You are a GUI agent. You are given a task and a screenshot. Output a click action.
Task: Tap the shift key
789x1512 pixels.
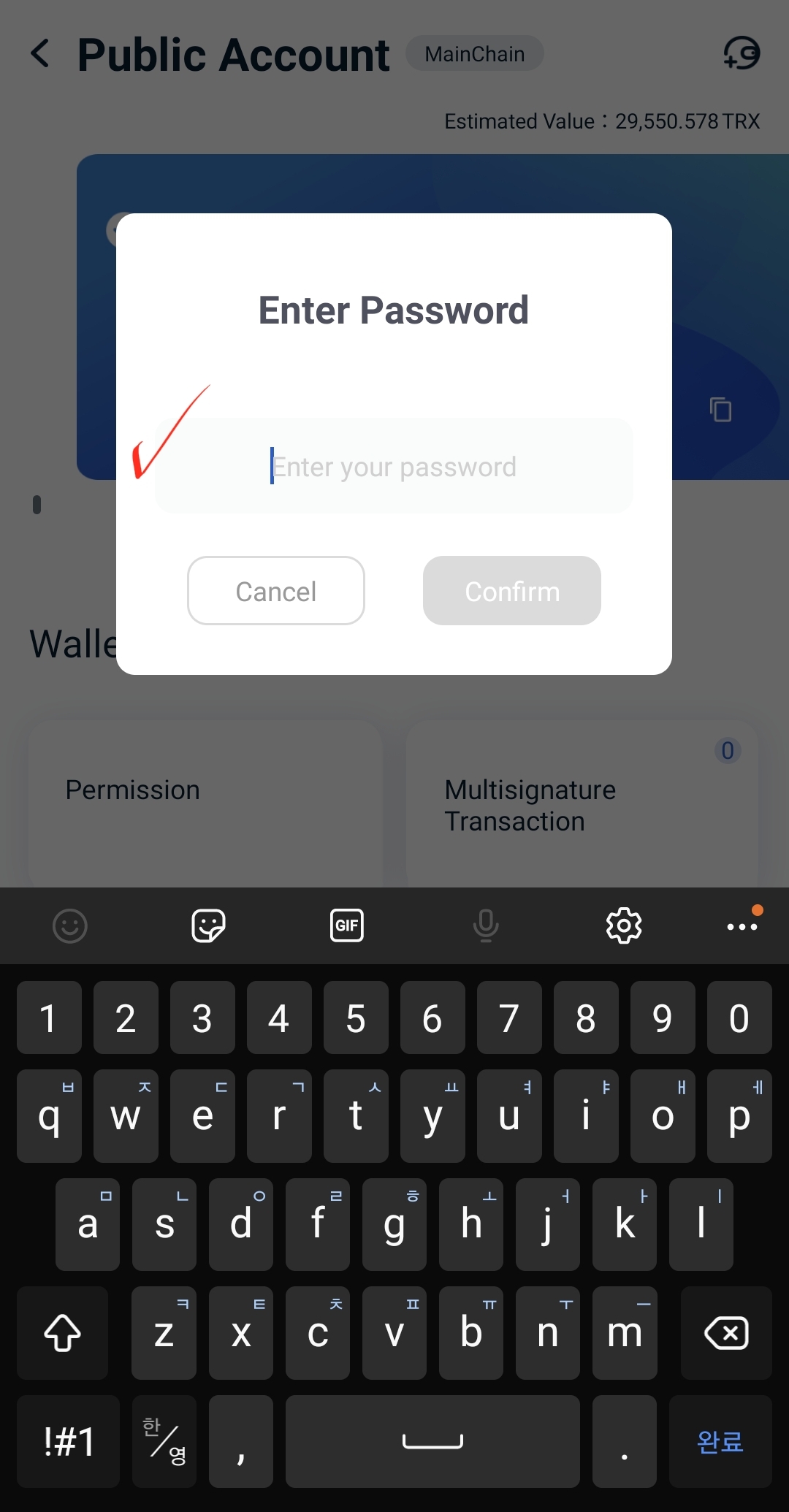pyautogui.click(x=62, y=1333)
